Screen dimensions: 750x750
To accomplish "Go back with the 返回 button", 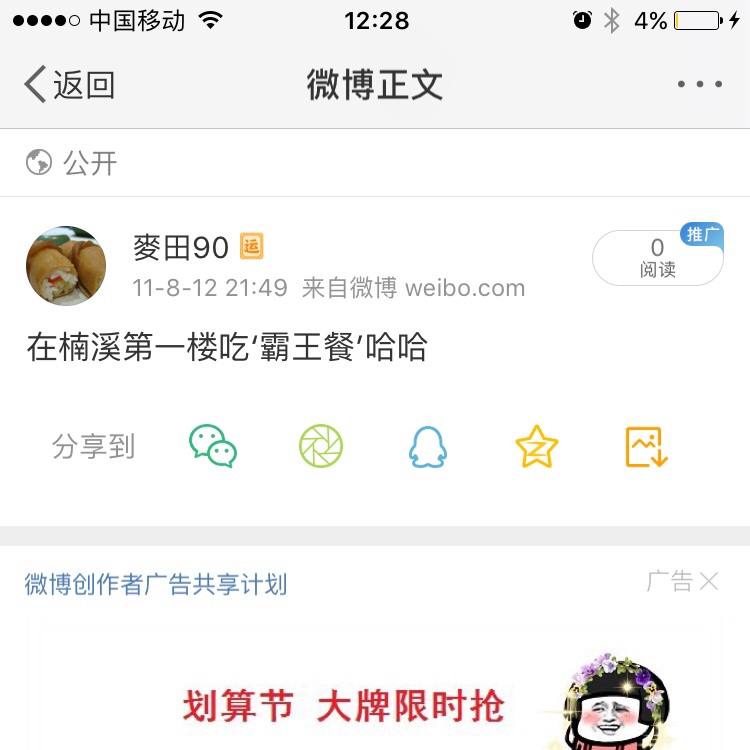I will (70, 85).
